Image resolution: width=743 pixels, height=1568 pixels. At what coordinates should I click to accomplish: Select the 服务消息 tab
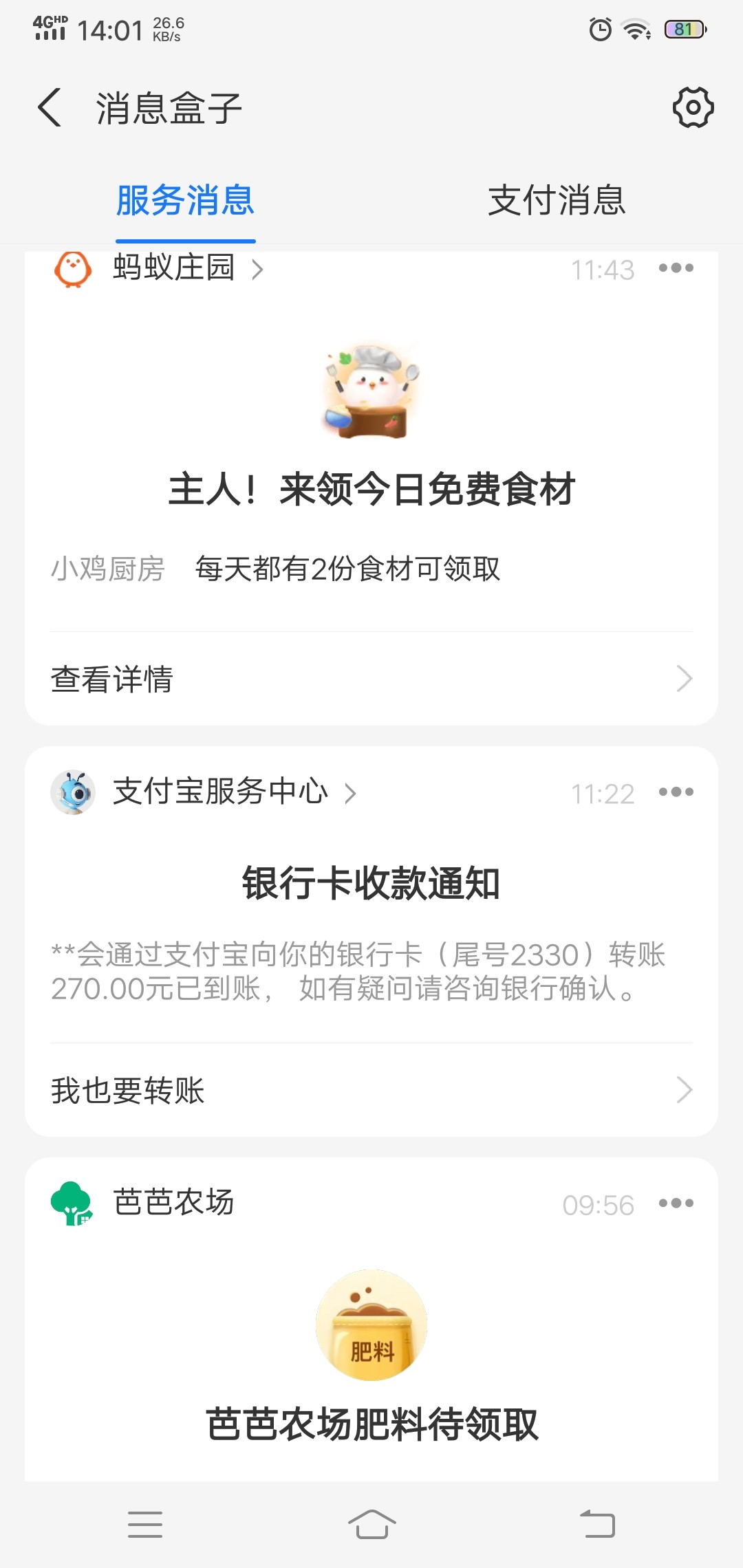pos(185,200)
